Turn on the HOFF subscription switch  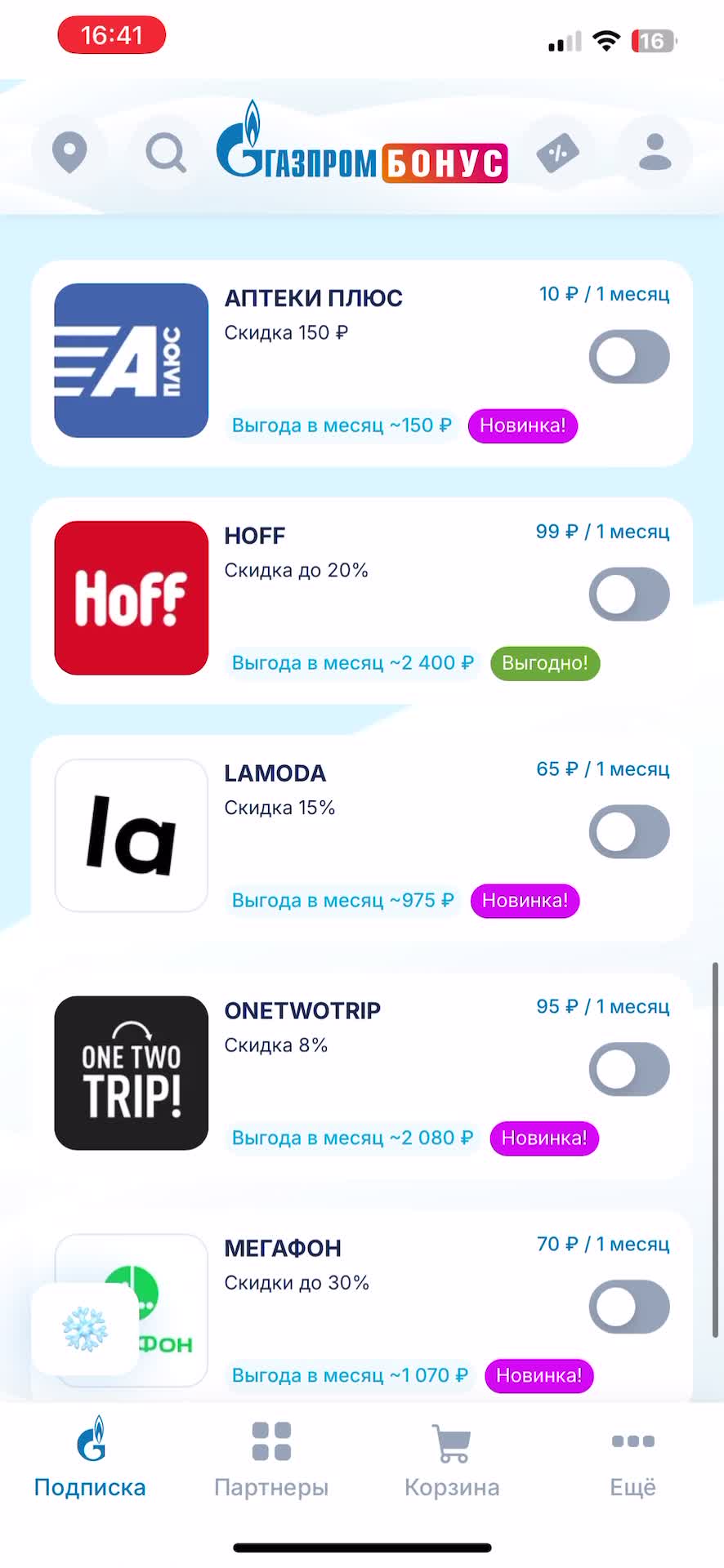click(x=628, y=595)
